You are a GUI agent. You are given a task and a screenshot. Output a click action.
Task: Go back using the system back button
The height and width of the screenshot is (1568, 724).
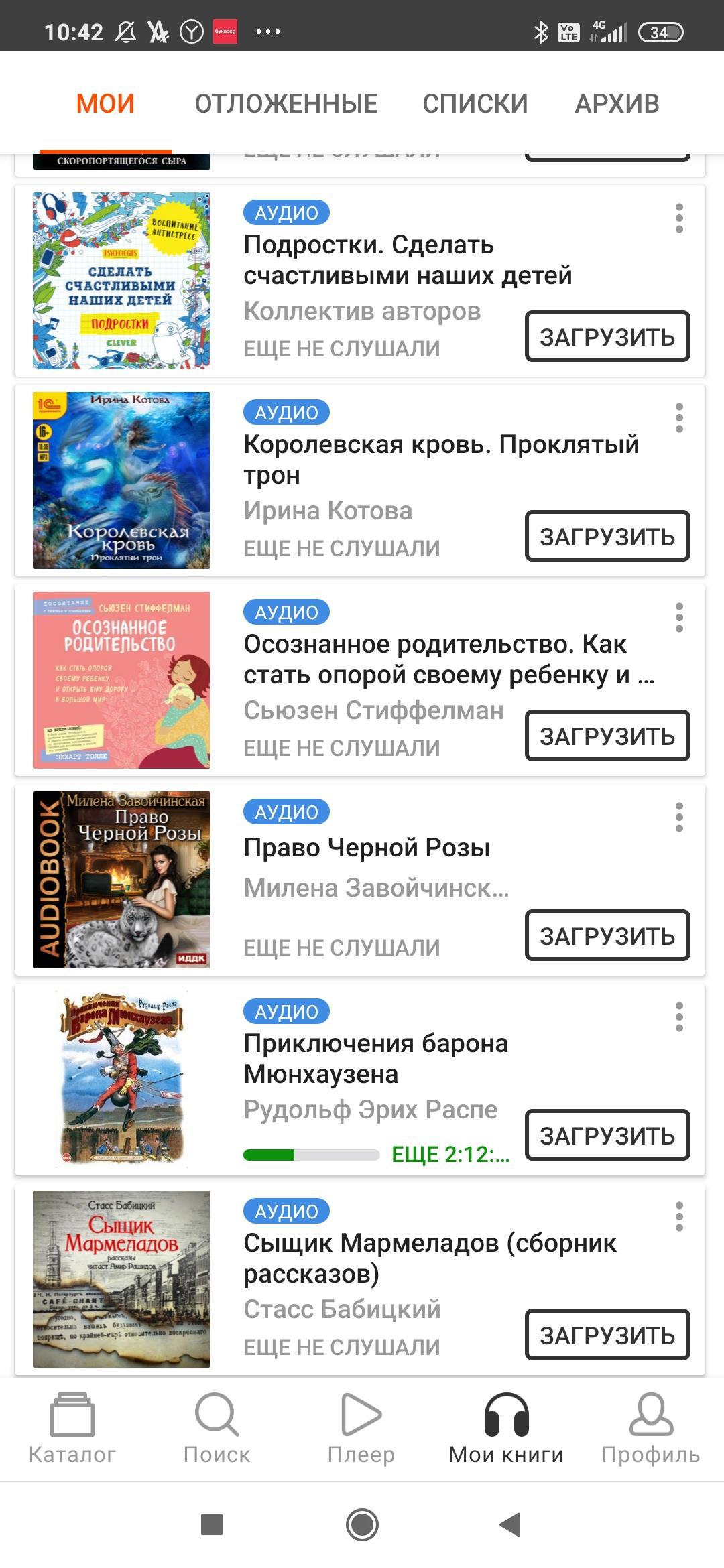click(x=511, y=1524)
